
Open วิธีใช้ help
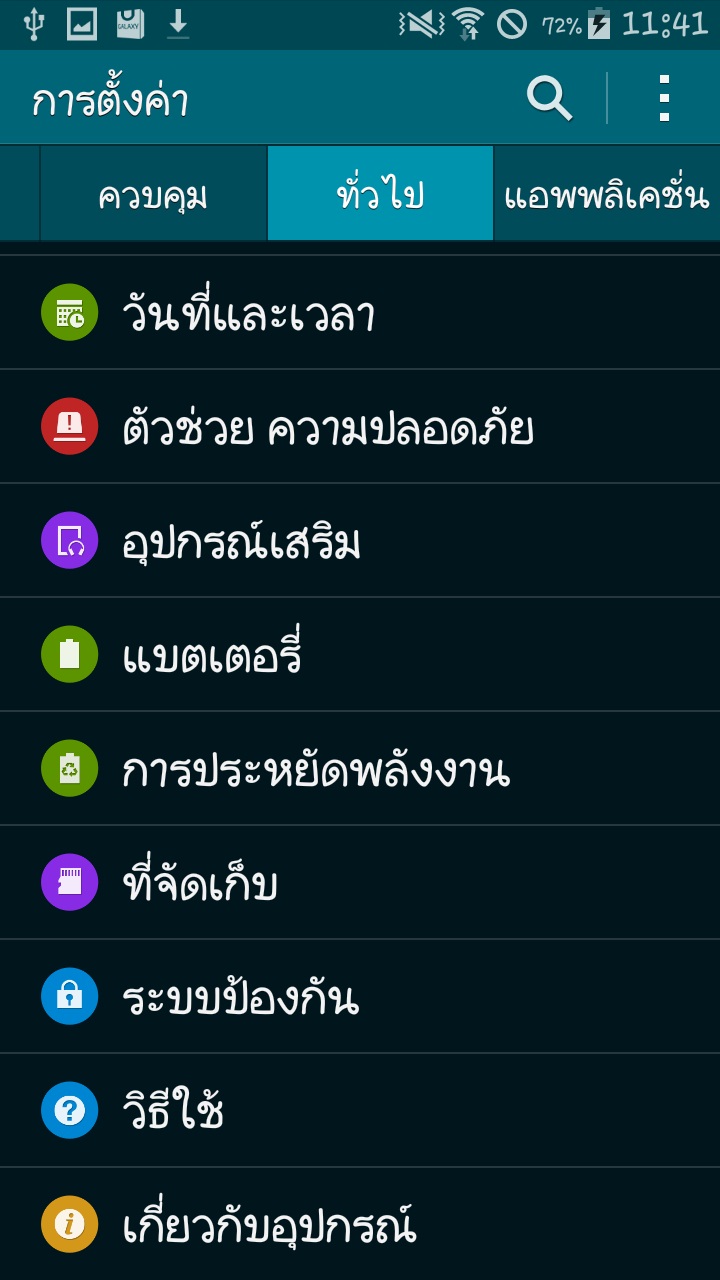click(x=360, y=1111)
